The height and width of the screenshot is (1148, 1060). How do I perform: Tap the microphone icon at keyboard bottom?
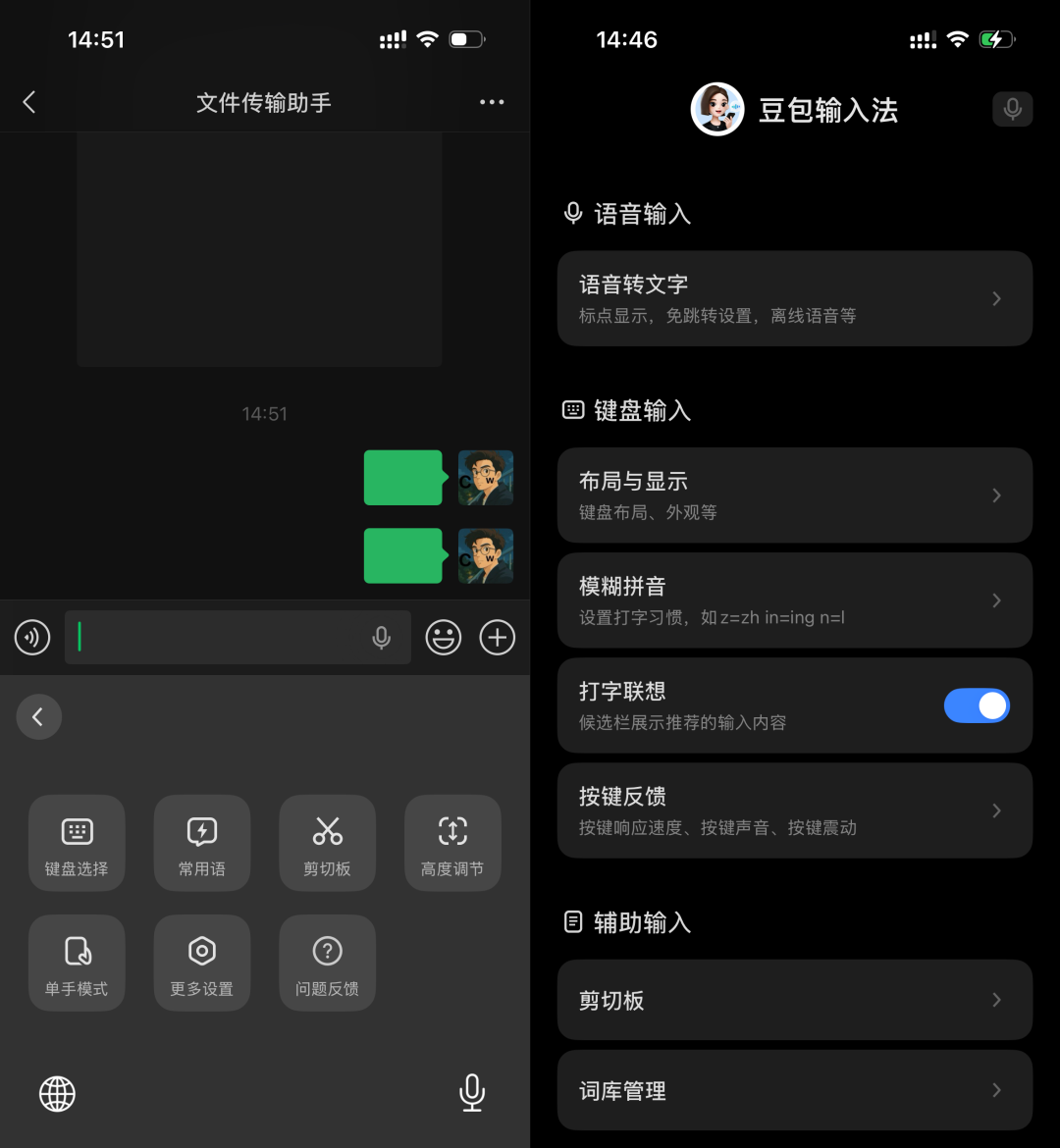(x=472, y=1093)
